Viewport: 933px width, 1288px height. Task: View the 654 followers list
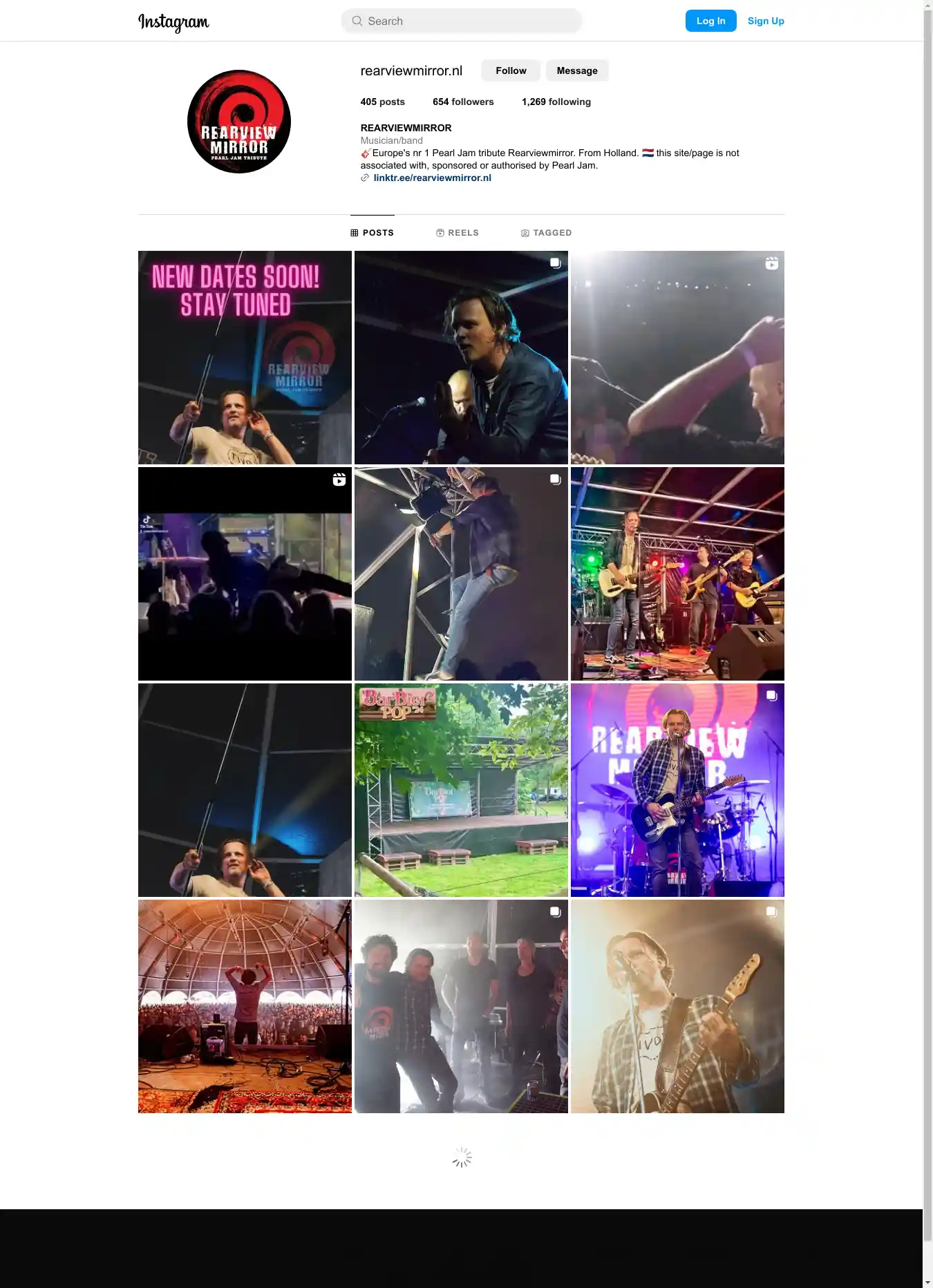coord(463,102)
